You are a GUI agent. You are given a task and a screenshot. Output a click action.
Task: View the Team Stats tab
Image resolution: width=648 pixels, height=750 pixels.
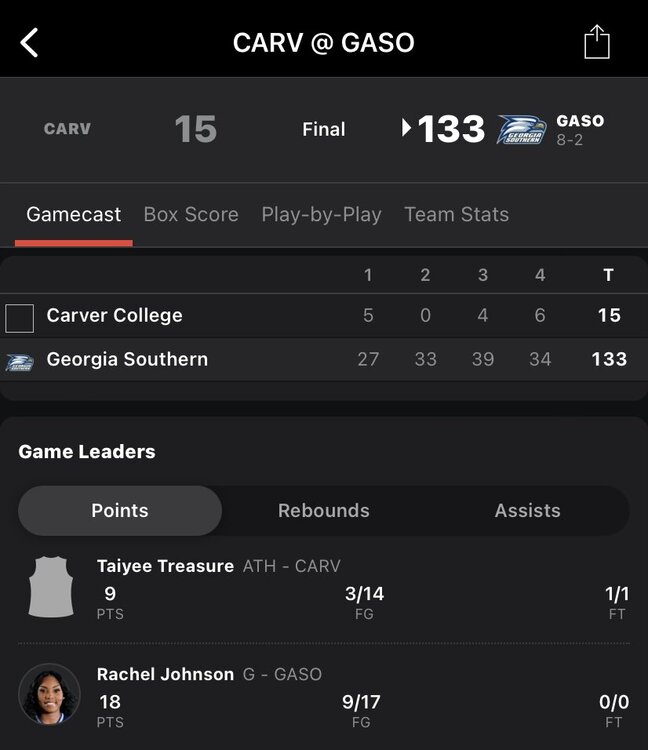[456, 214]
